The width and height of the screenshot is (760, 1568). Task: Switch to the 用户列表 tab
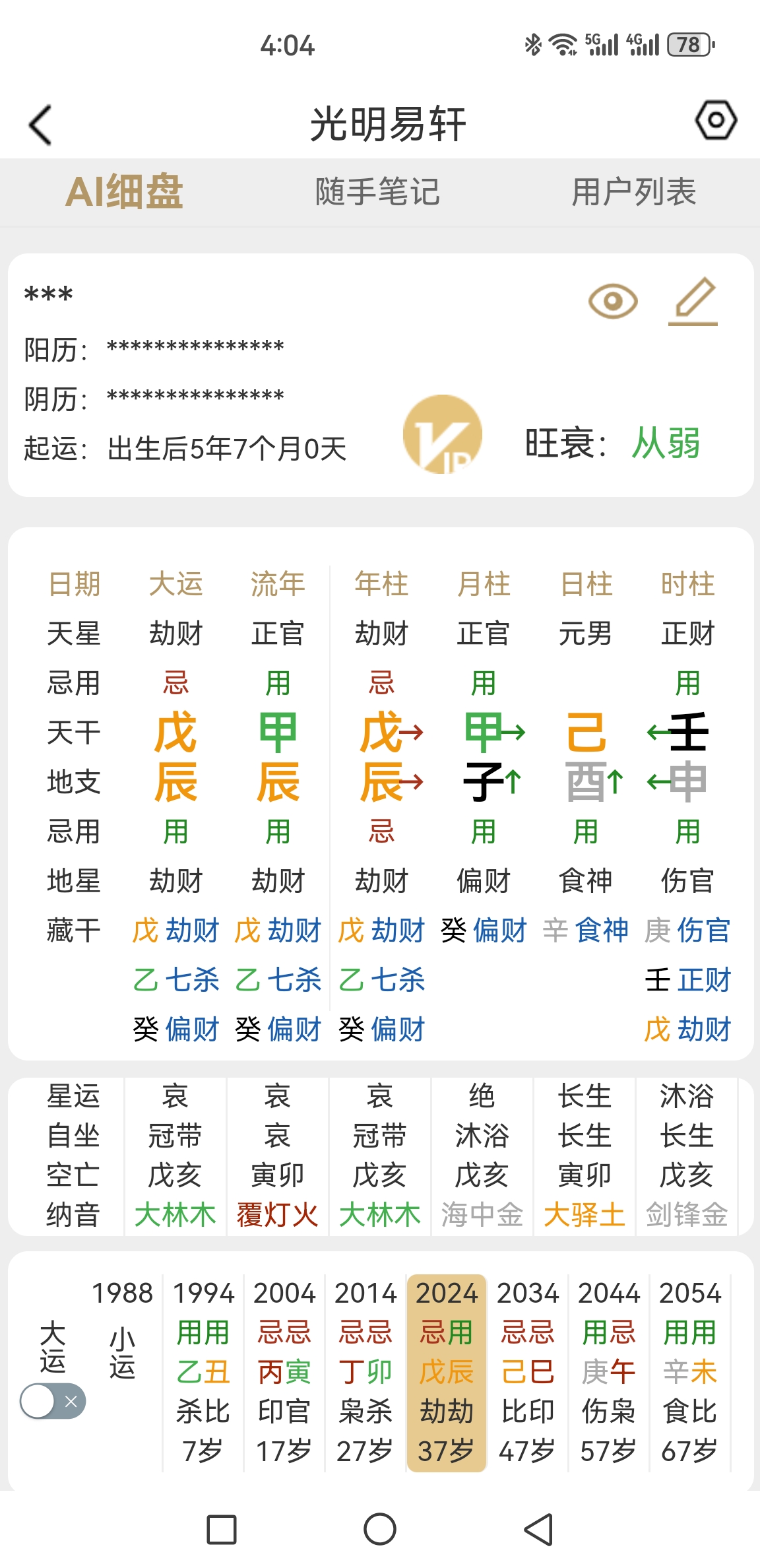(x=633, y=192)
